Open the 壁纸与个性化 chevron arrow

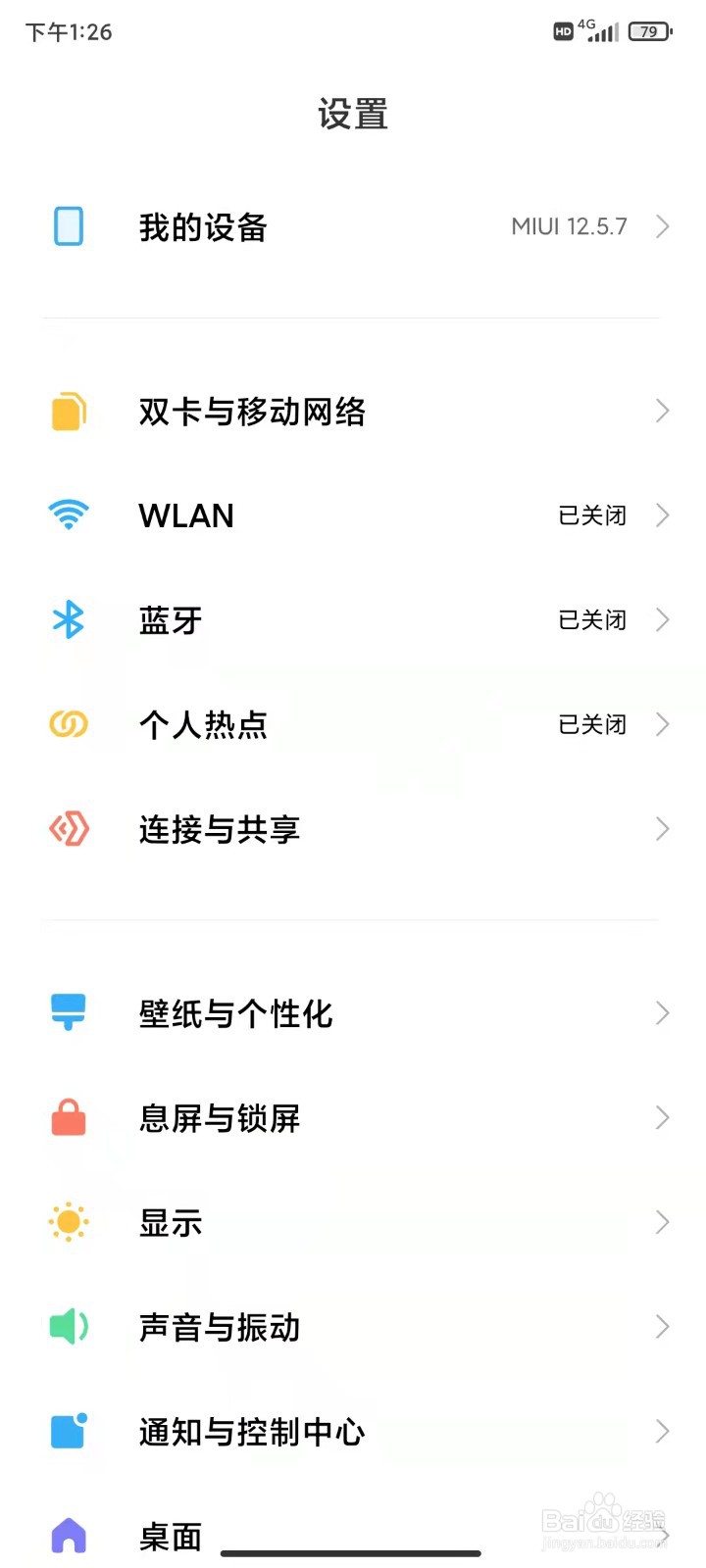pos(660,1013)
